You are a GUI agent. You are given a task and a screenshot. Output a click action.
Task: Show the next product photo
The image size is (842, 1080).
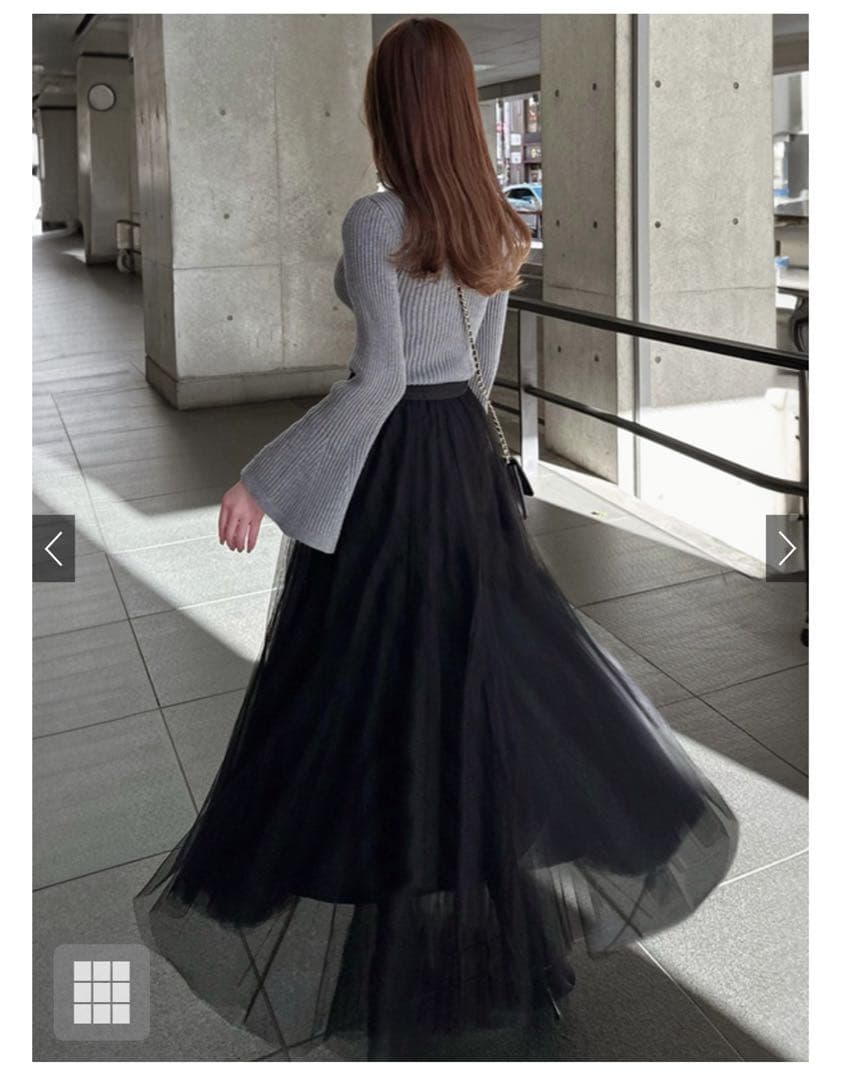tap(786, 548)
